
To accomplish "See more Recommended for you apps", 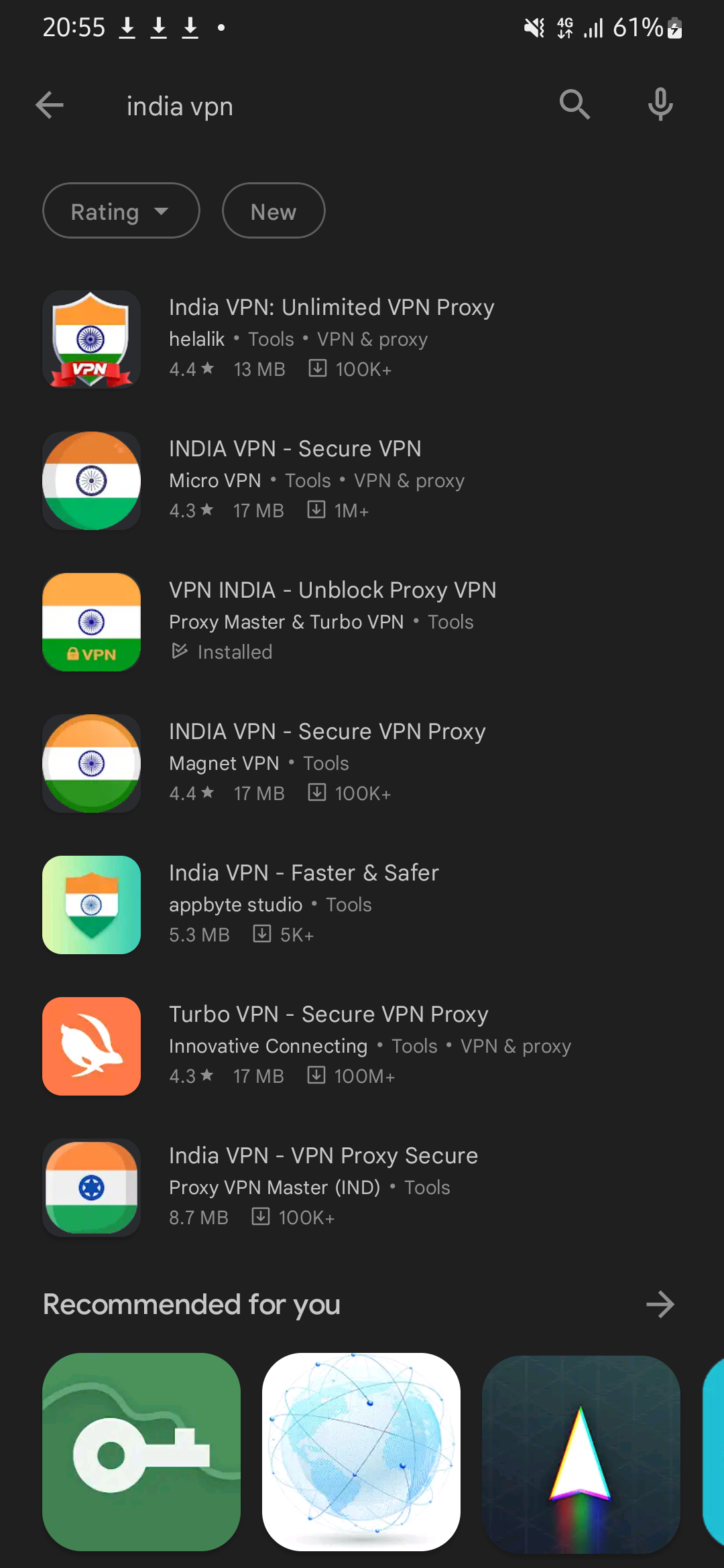I will point(660,1304).
